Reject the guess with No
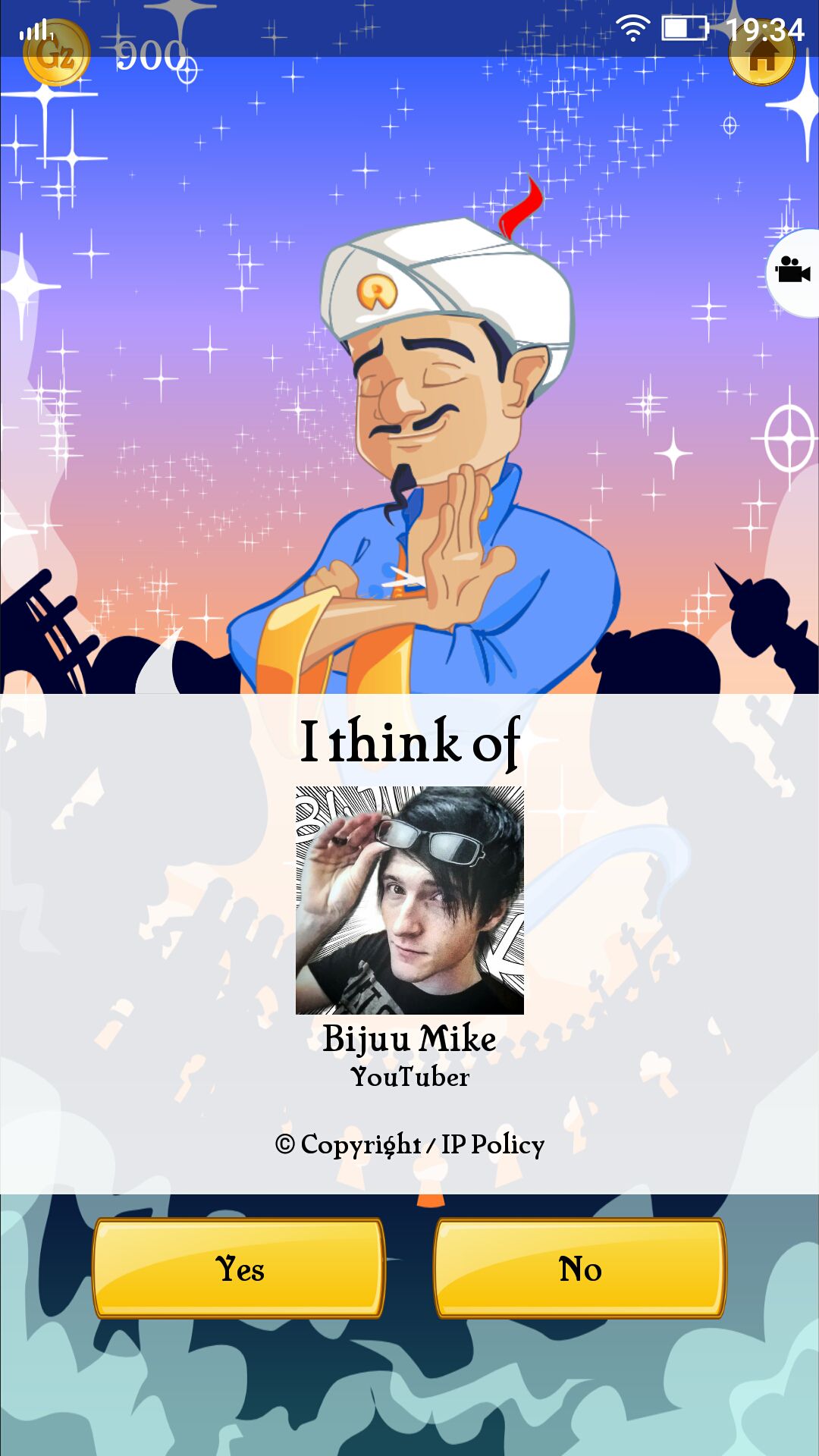 coord(580,1268)
